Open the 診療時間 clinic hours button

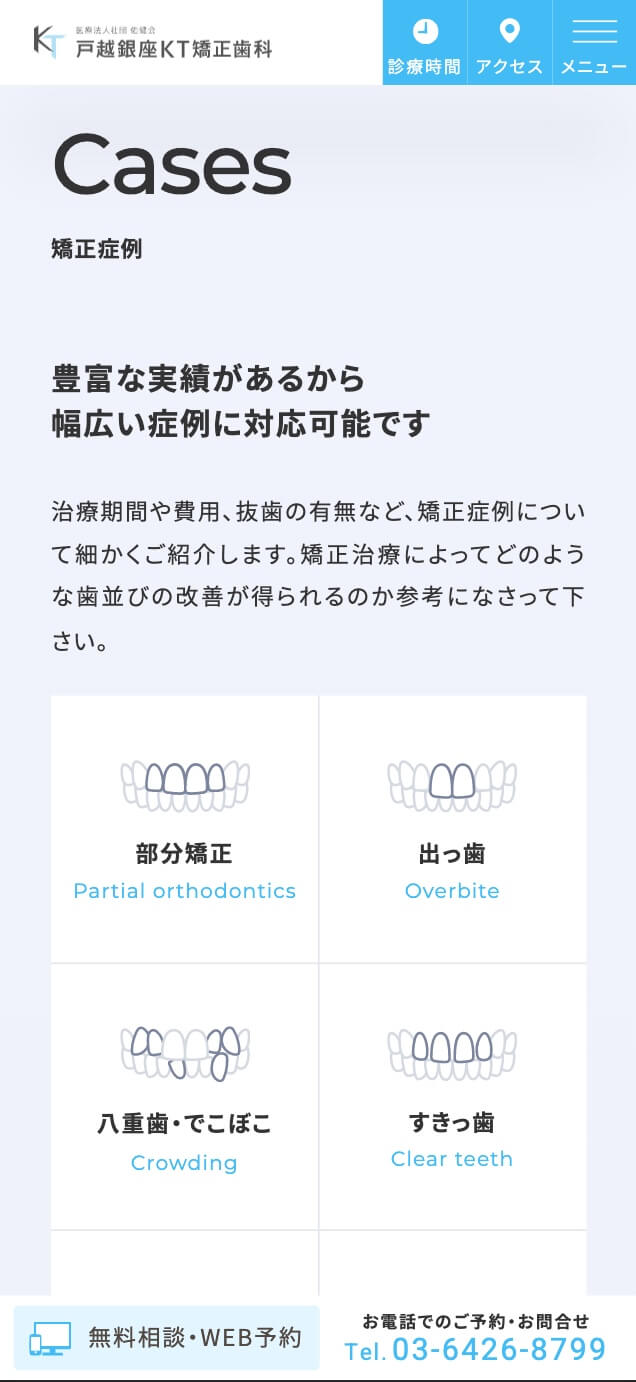tap(425, 43)
